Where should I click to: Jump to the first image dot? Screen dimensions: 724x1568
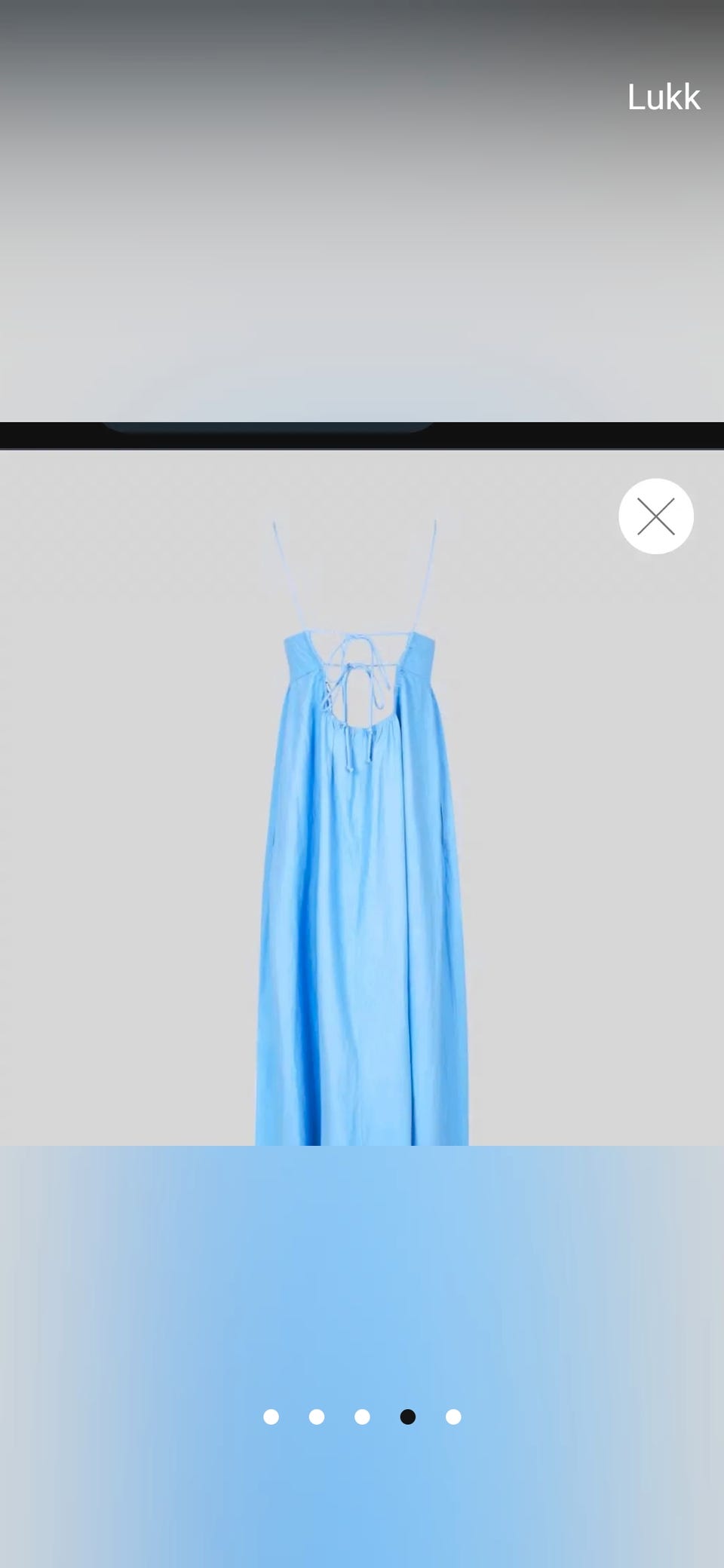271,1417
